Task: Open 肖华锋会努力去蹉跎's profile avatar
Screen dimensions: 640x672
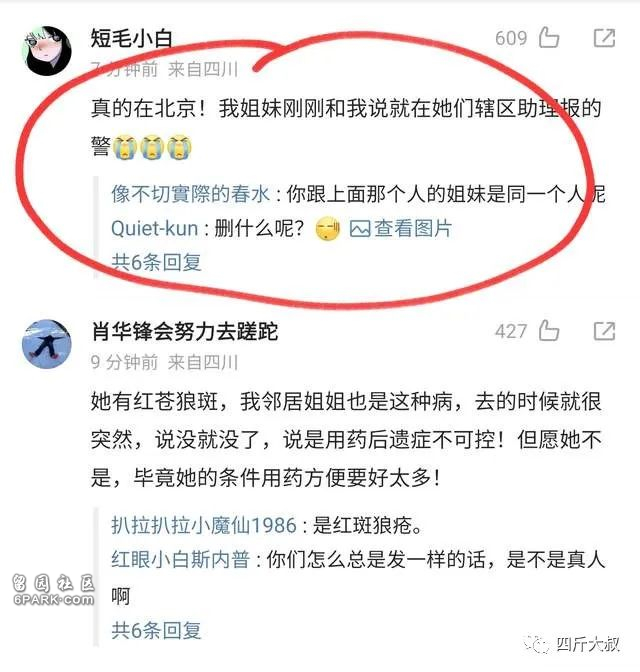Action: (x=47, y=344)
